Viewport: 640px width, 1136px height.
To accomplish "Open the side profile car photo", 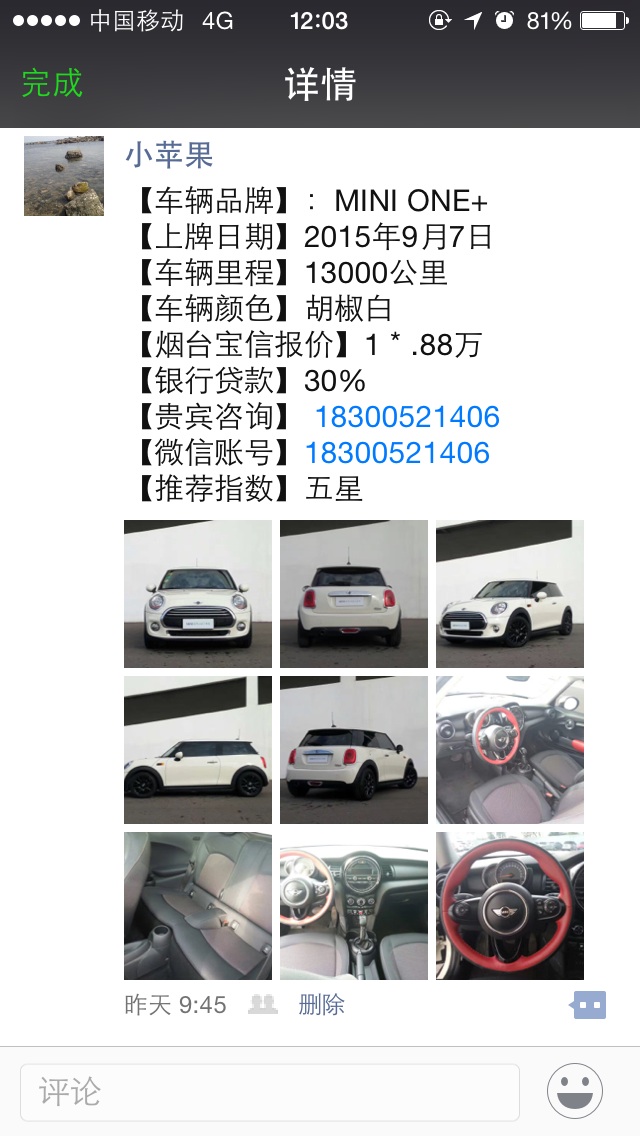I will [x=198, y=750].
